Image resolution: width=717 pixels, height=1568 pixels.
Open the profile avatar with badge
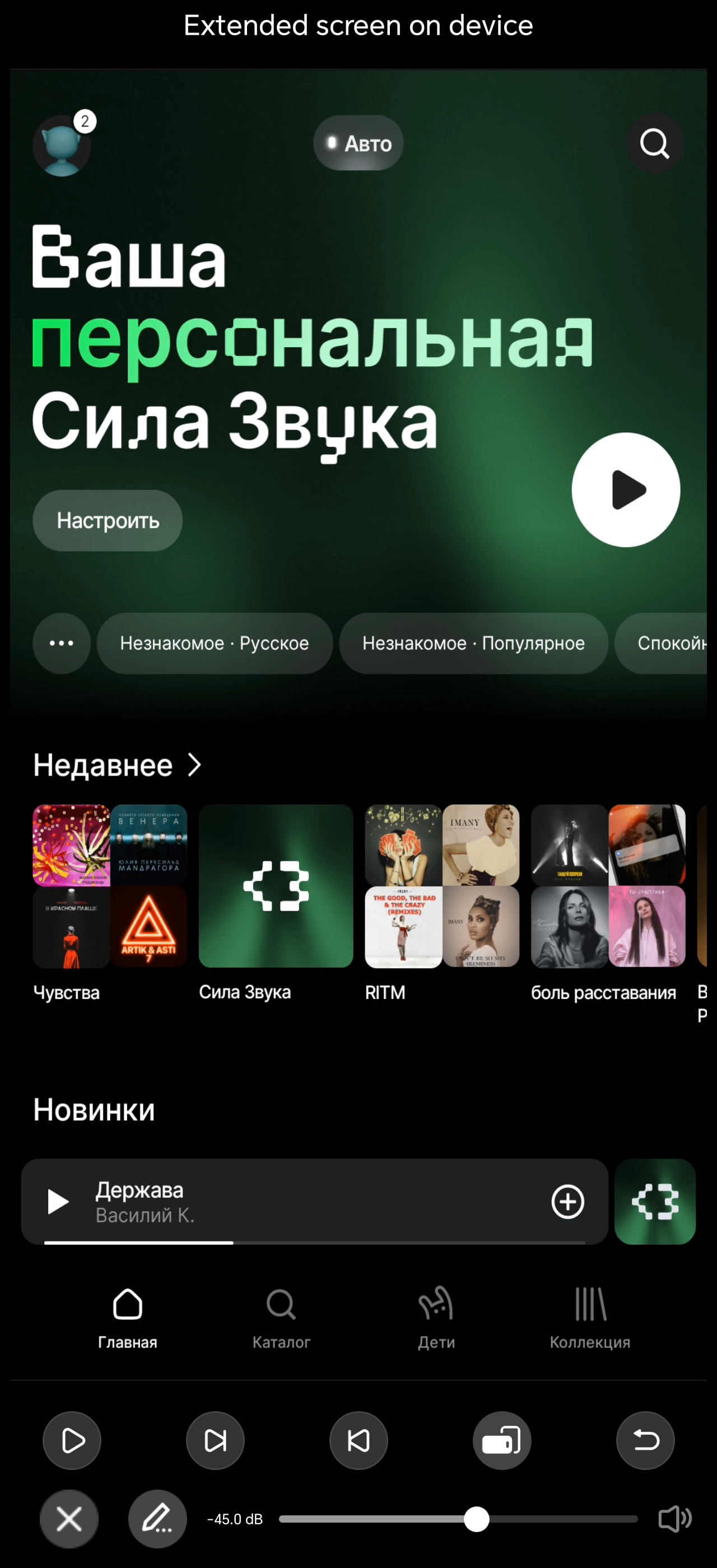[x=62, y=145]
